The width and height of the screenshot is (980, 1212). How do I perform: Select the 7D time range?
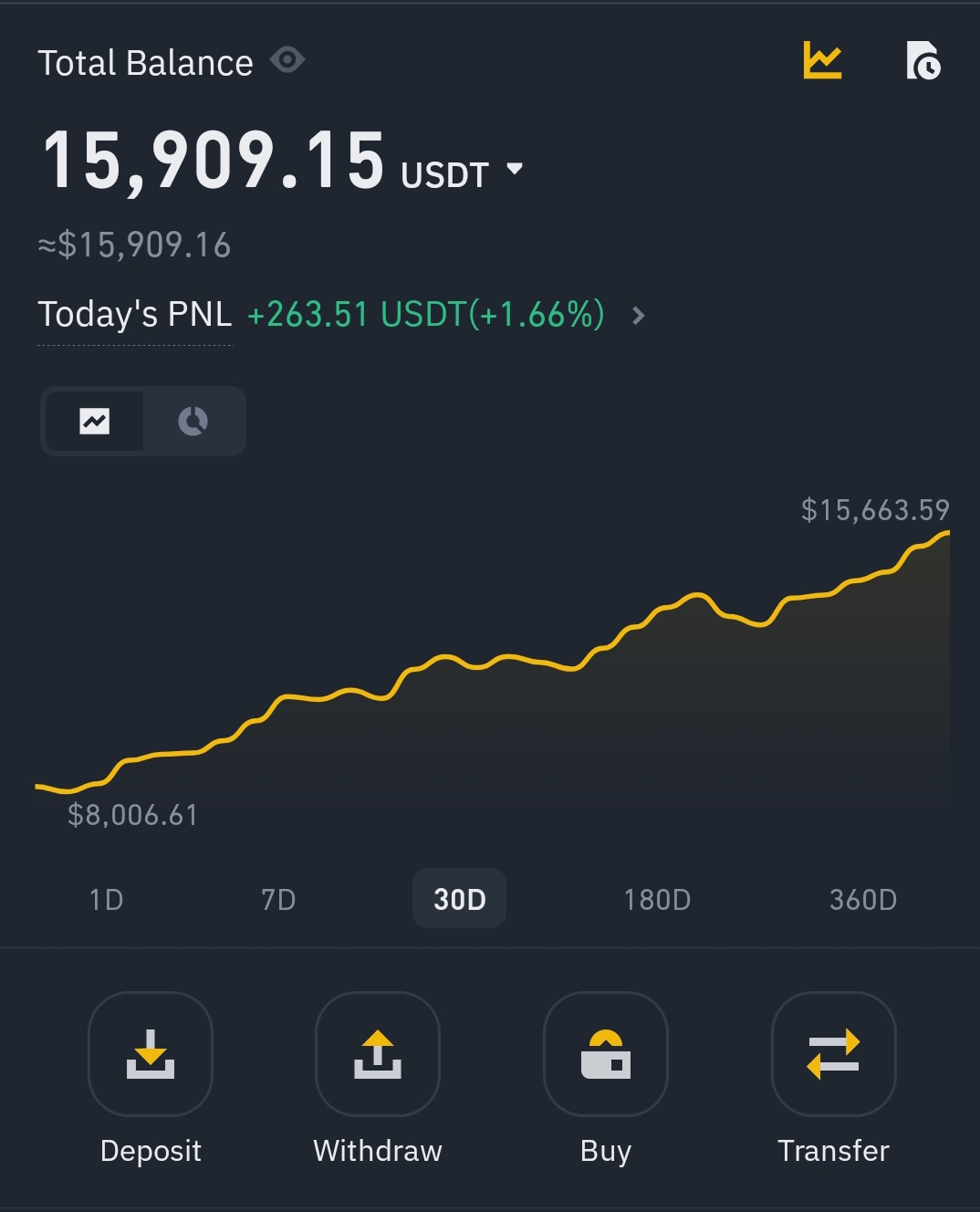pyautogui.click(x=278, y=900)
